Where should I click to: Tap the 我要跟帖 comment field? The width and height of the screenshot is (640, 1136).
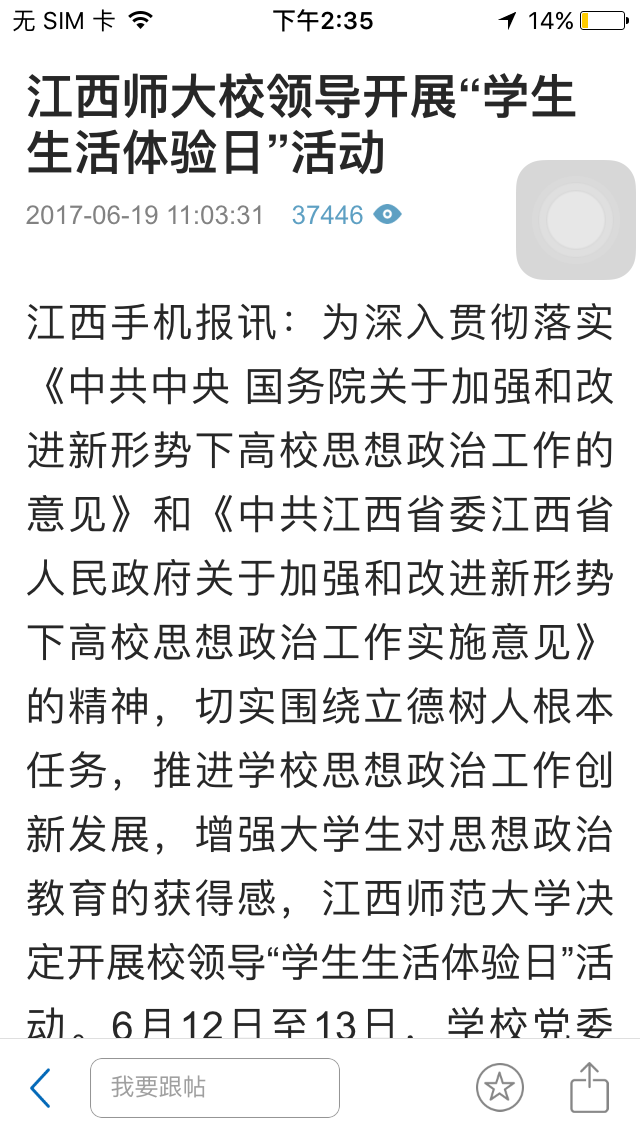point(215,1087)
